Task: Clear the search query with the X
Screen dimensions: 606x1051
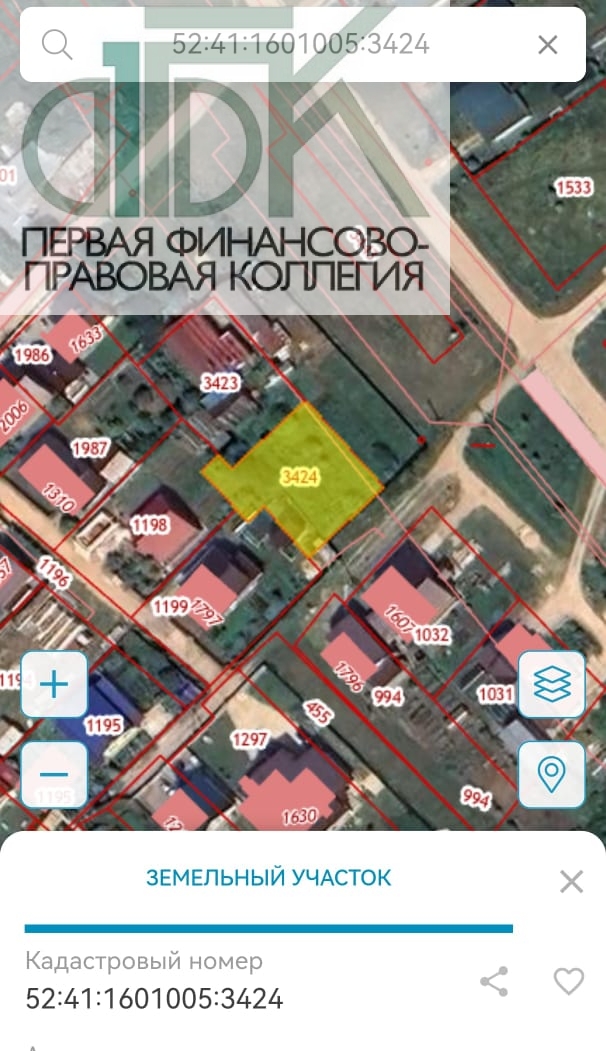Action: click(548, 45)
